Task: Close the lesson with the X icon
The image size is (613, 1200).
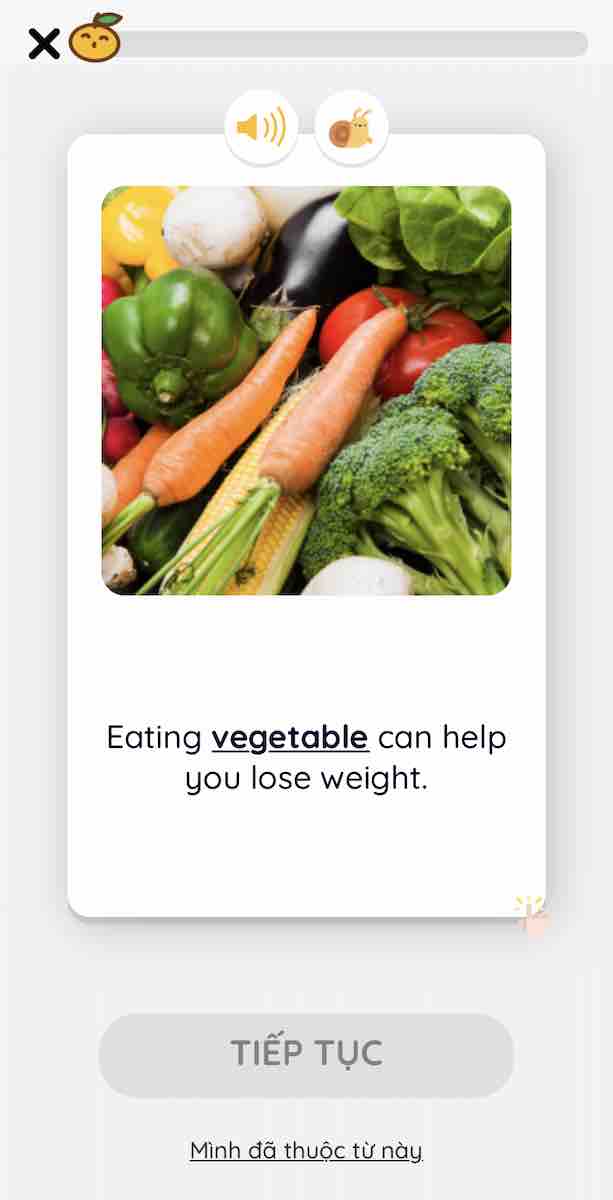Action: (x=43, y=43)
